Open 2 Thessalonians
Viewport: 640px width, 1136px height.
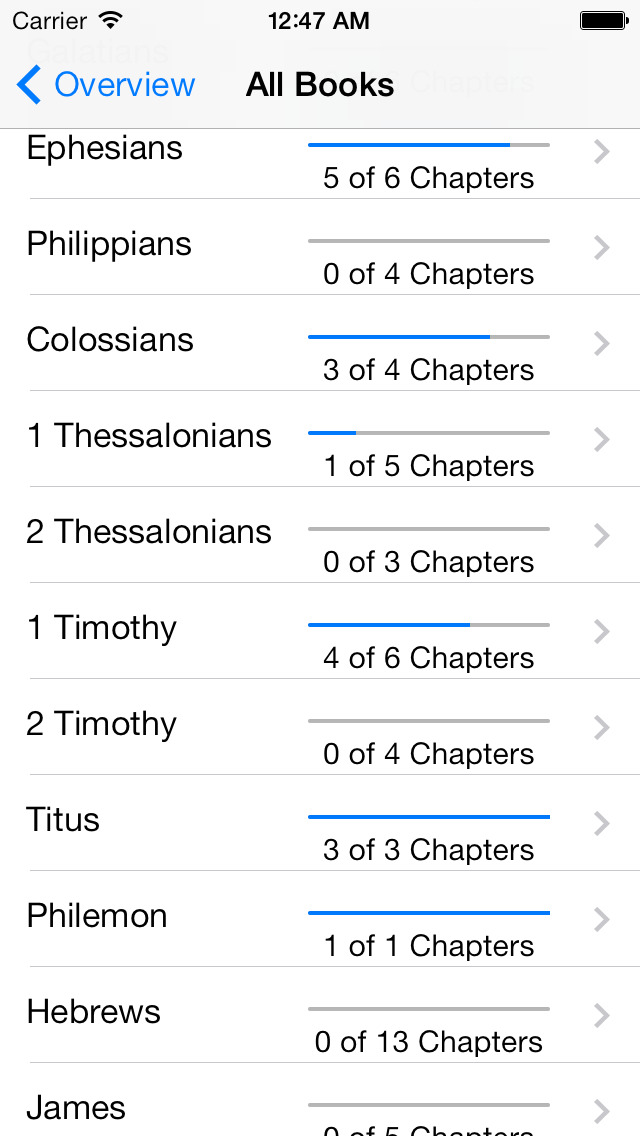[x=320, y=535]
